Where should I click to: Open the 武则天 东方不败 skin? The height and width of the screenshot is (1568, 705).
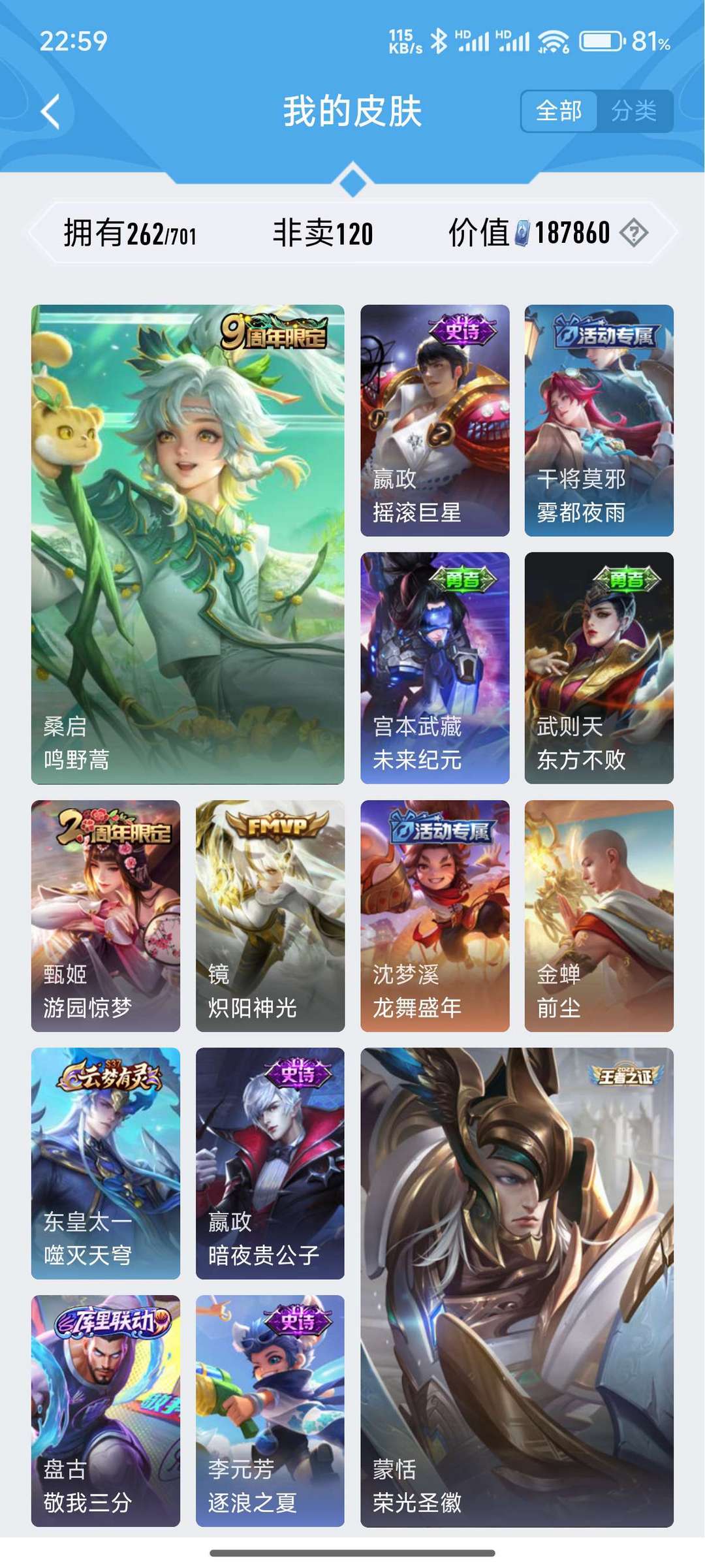pos(599,667)
